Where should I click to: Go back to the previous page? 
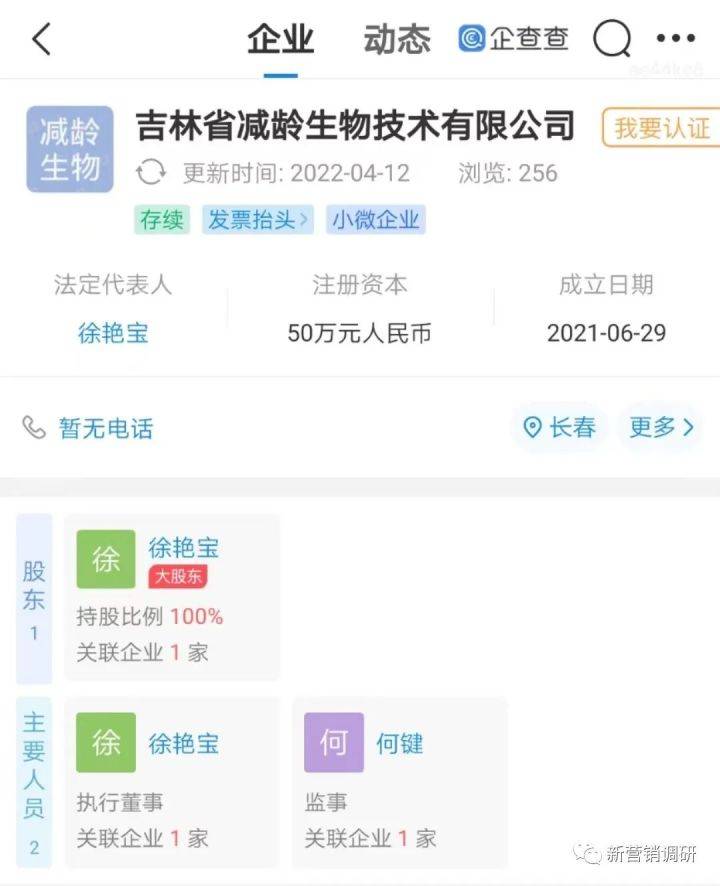click(x=42, y=40)
